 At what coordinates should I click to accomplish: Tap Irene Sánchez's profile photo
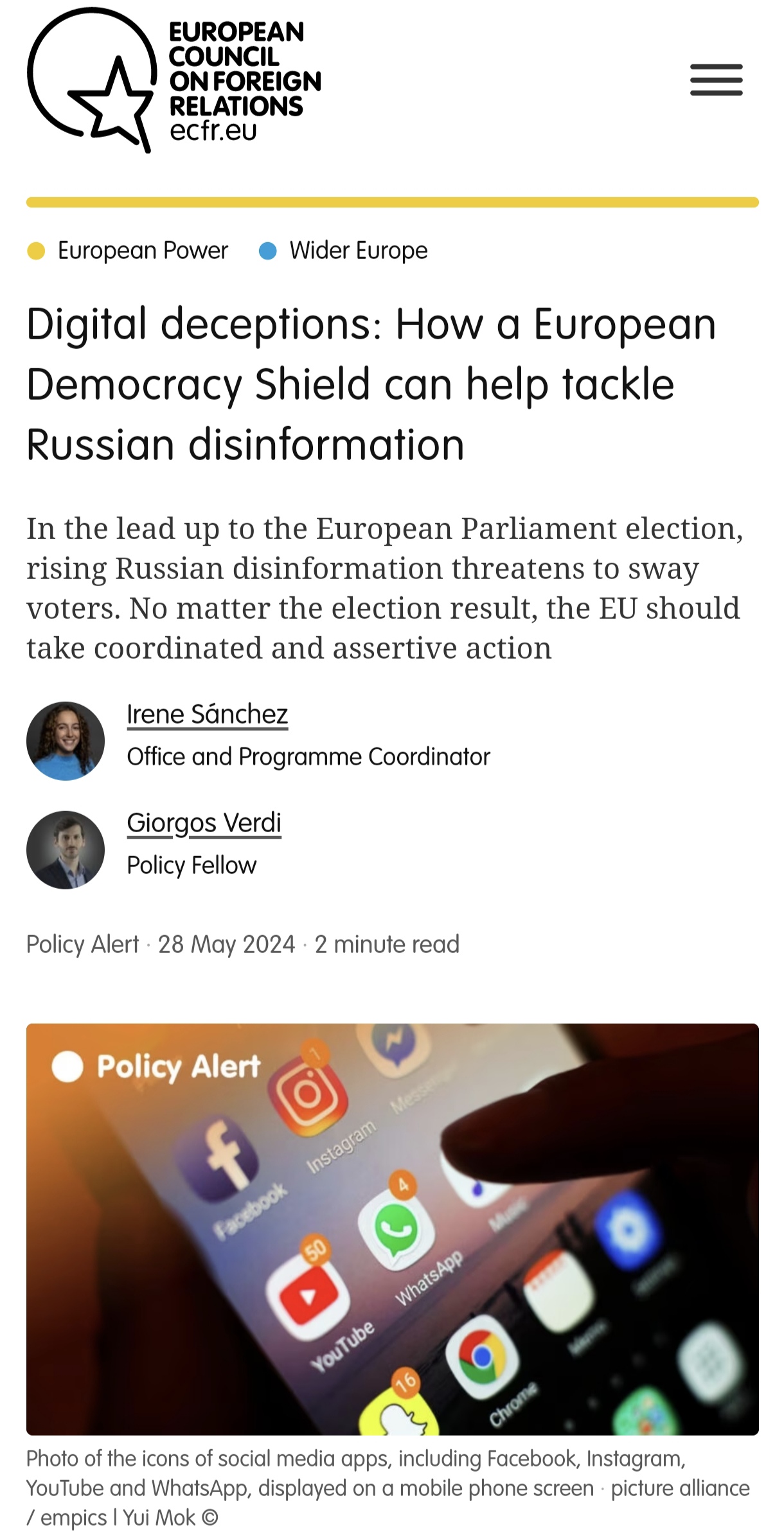pos(66,741)
